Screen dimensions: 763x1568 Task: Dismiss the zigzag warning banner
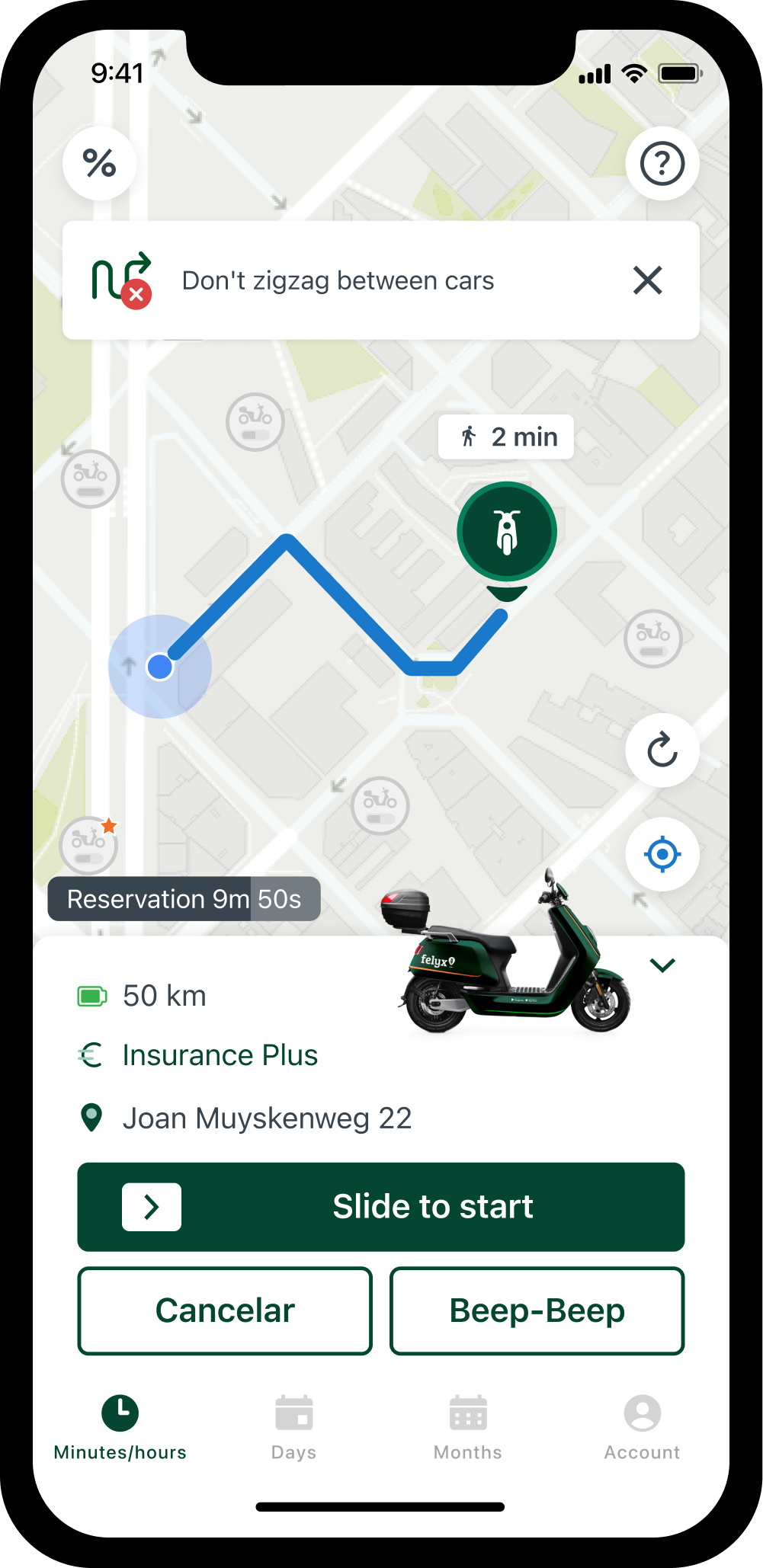[647, 280]
